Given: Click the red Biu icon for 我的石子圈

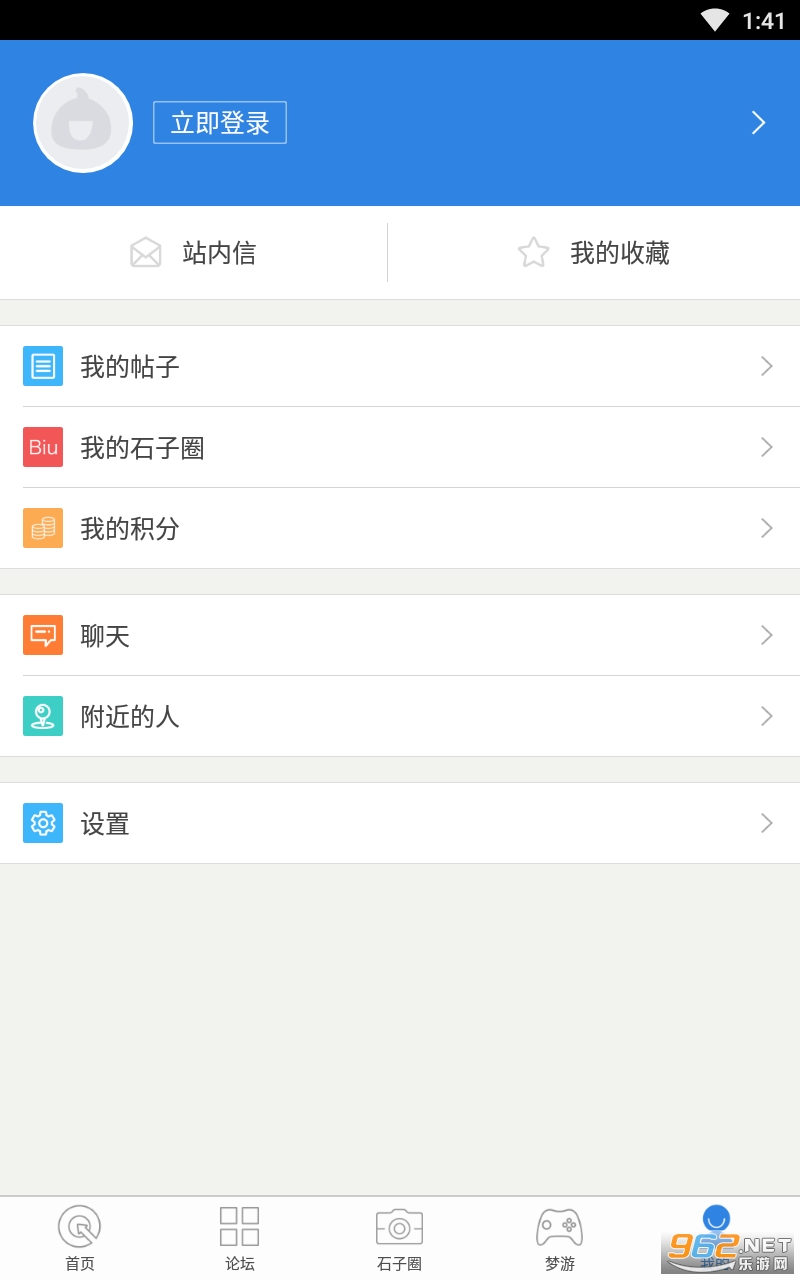Looking at the screenshot, I should [x=42, y=447].
